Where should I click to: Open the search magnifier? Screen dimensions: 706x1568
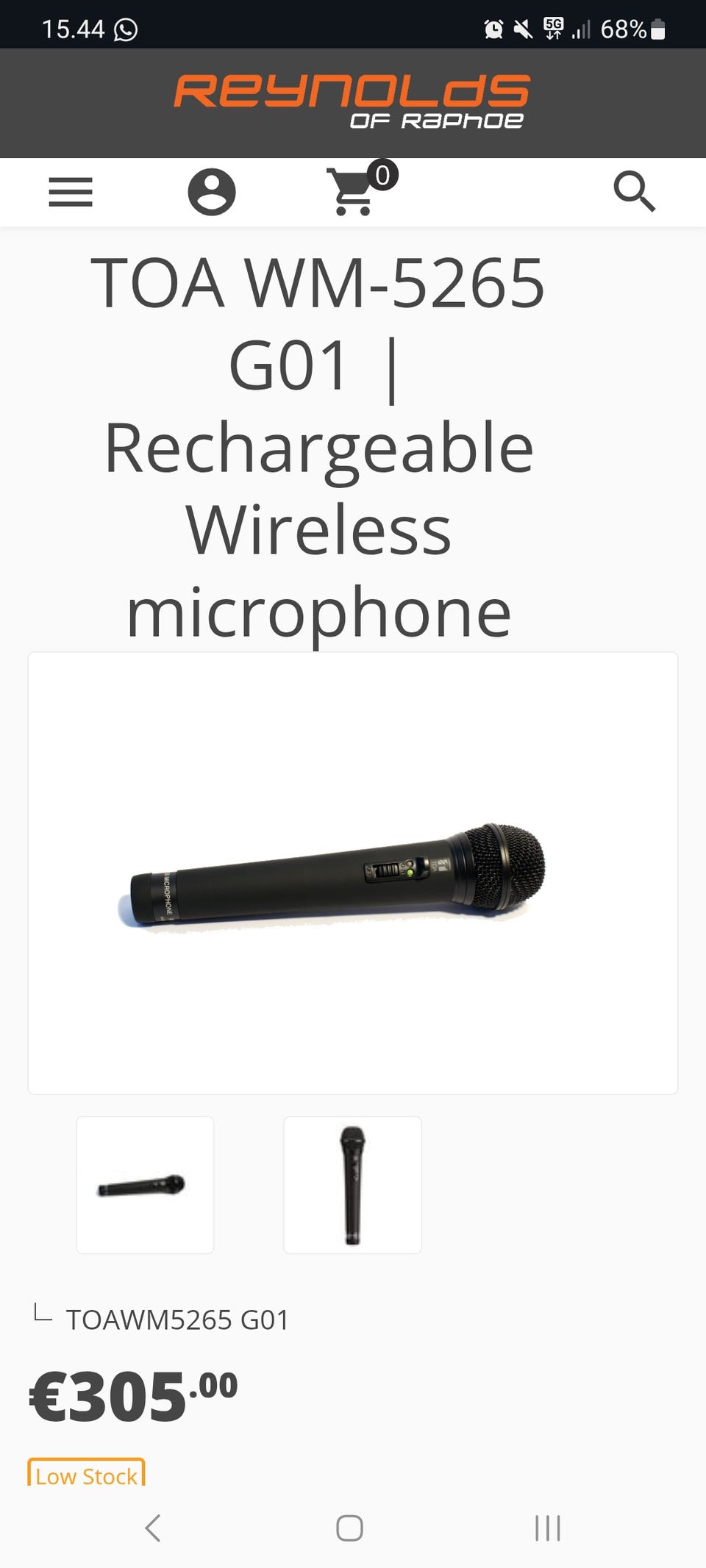click(634, 193)
